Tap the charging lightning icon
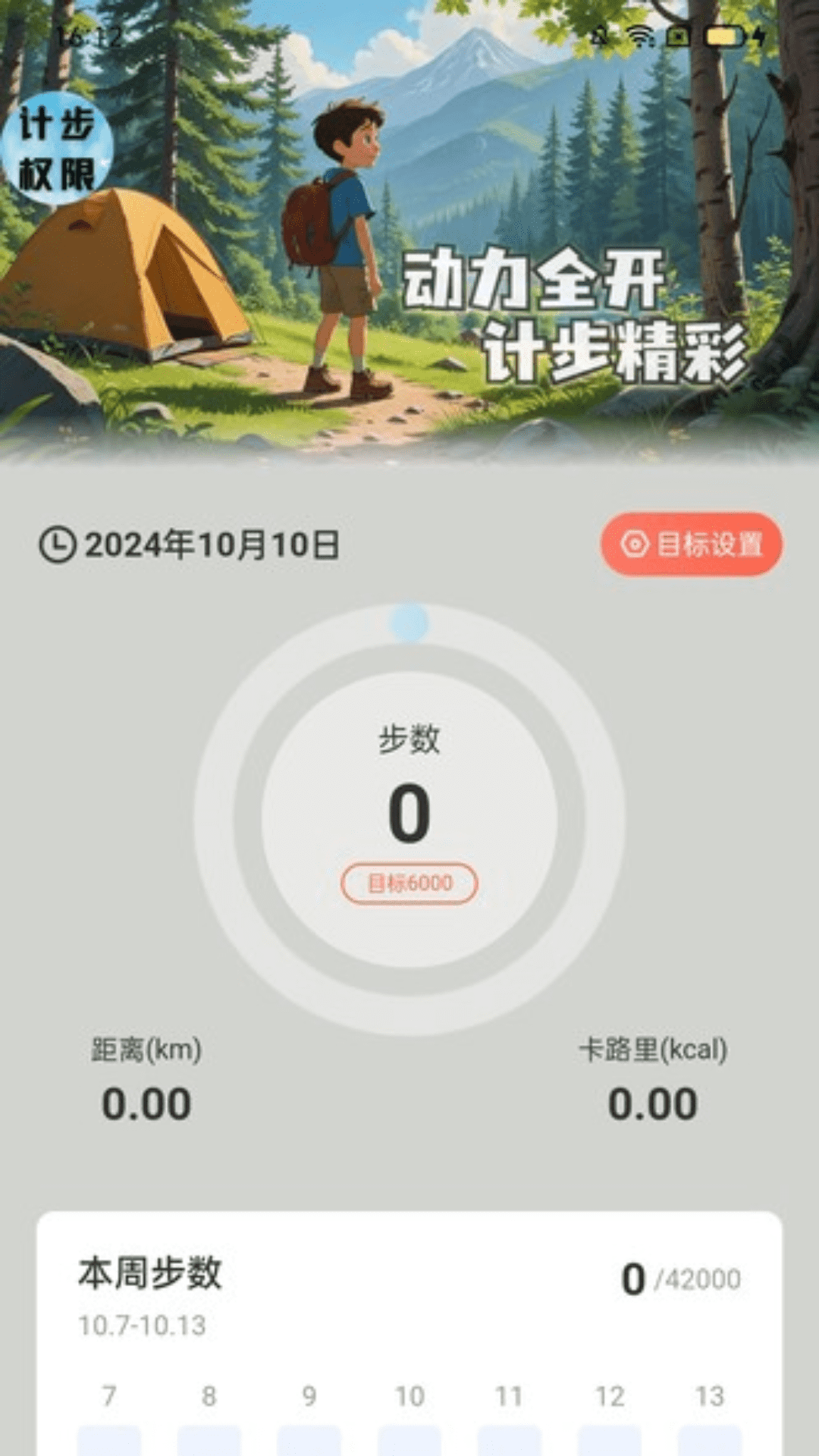The image size is (819, 1456). click(x=761, y=34)
